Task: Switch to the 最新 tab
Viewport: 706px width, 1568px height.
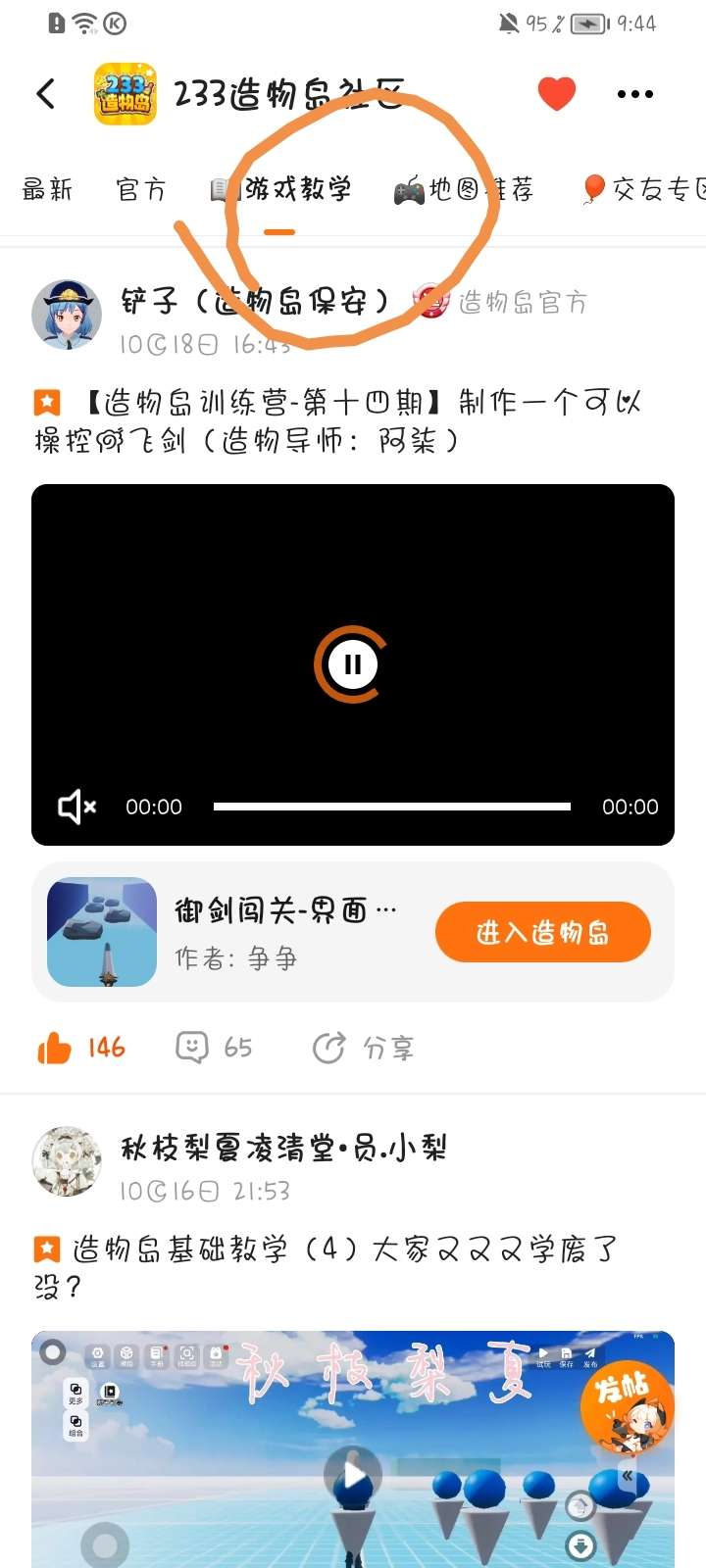Action: click(47, 189)
